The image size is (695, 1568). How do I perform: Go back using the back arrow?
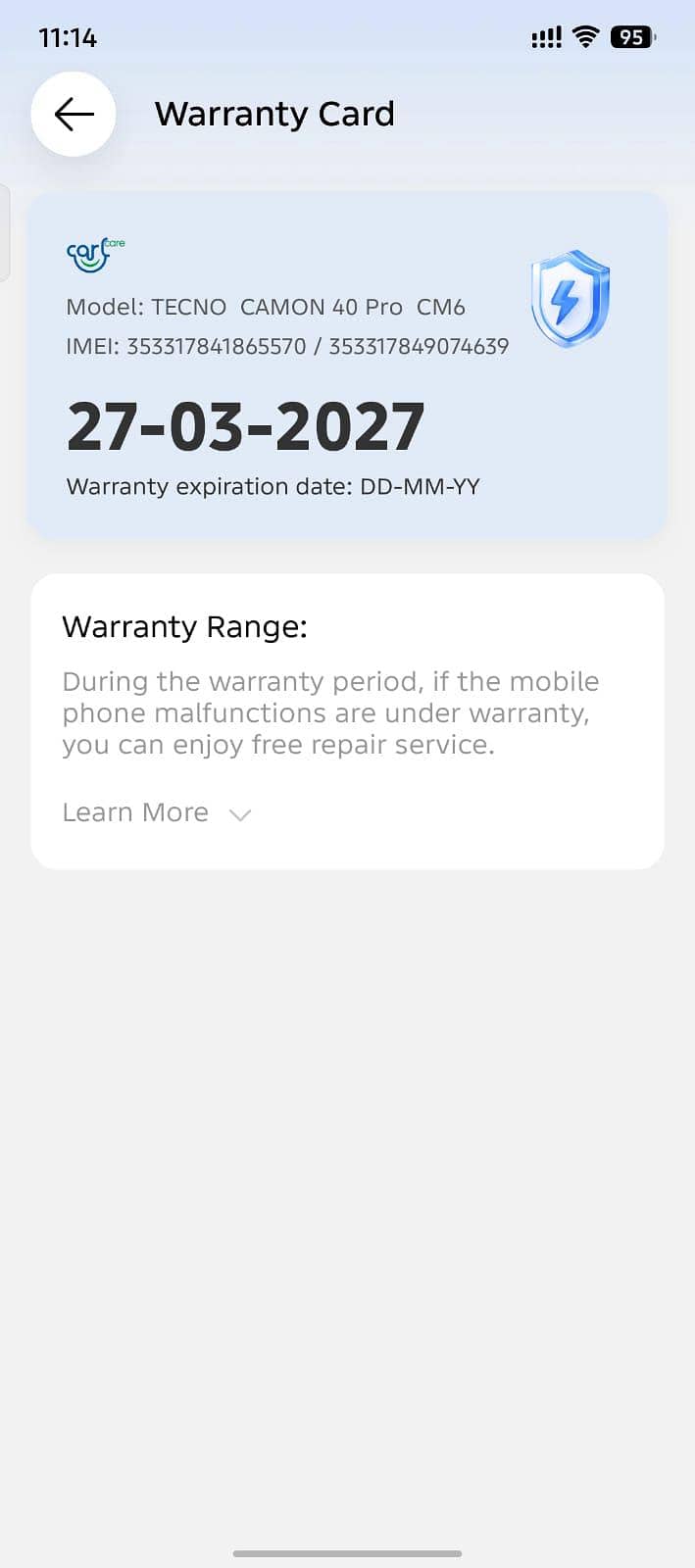pyautogui.click(x=74, y=114)
